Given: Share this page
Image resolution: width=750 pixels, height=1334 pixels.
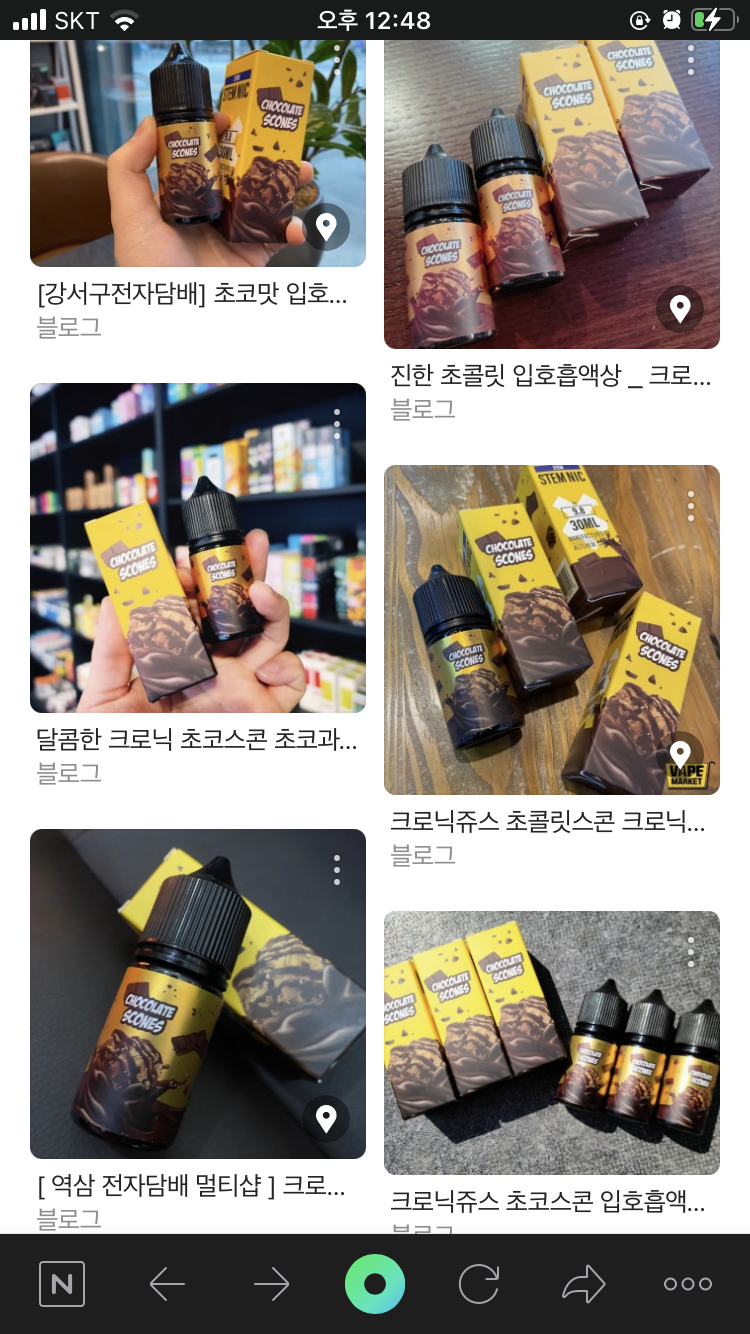Looking at the screenshot, I should click(584, 1284).
